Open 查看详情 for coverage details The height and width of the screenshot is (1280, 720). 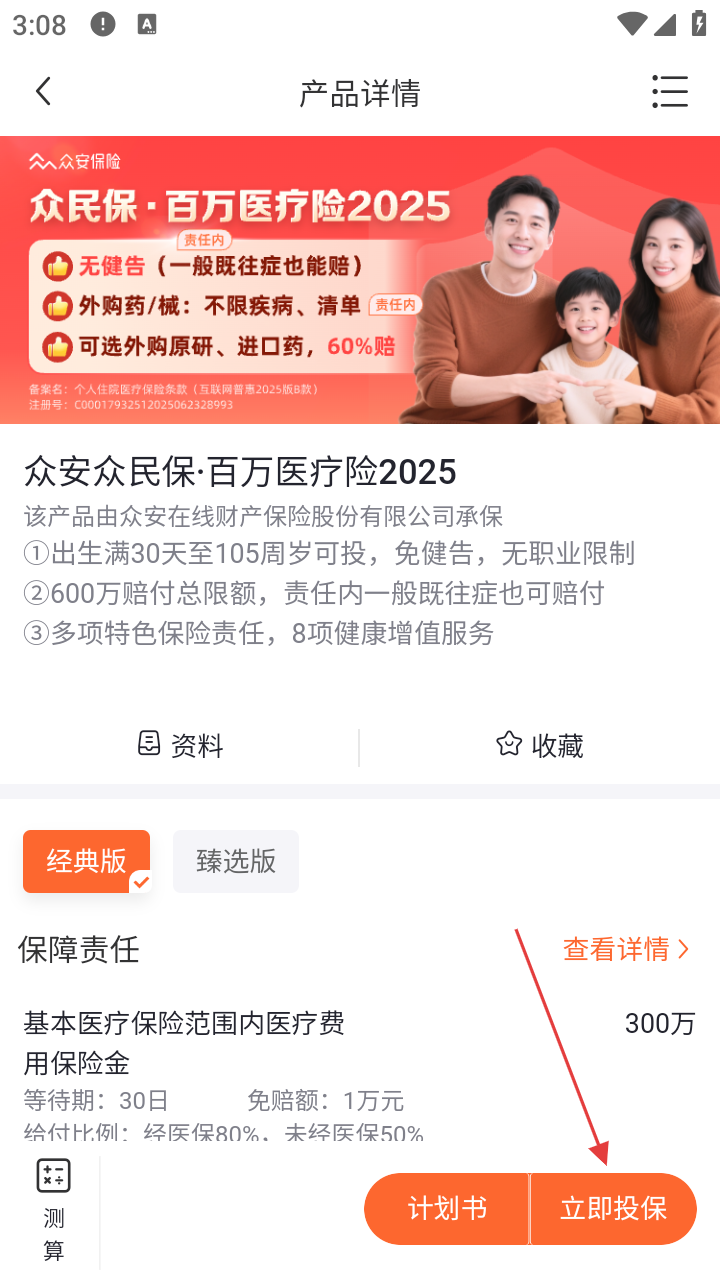click(x=626, y=949)
